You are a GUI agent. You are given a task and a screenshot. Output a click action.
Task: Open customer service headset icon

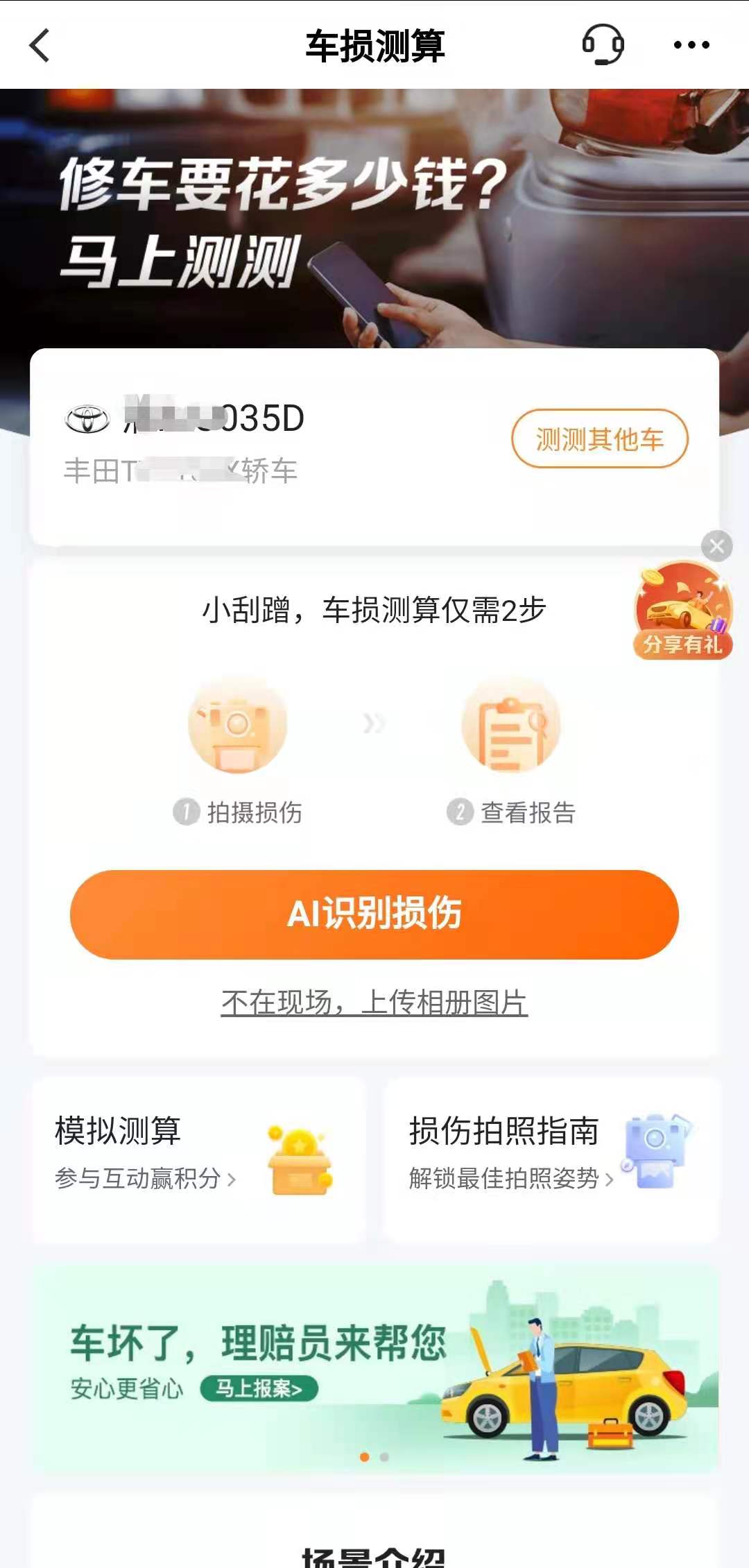(x=602, y=45)
